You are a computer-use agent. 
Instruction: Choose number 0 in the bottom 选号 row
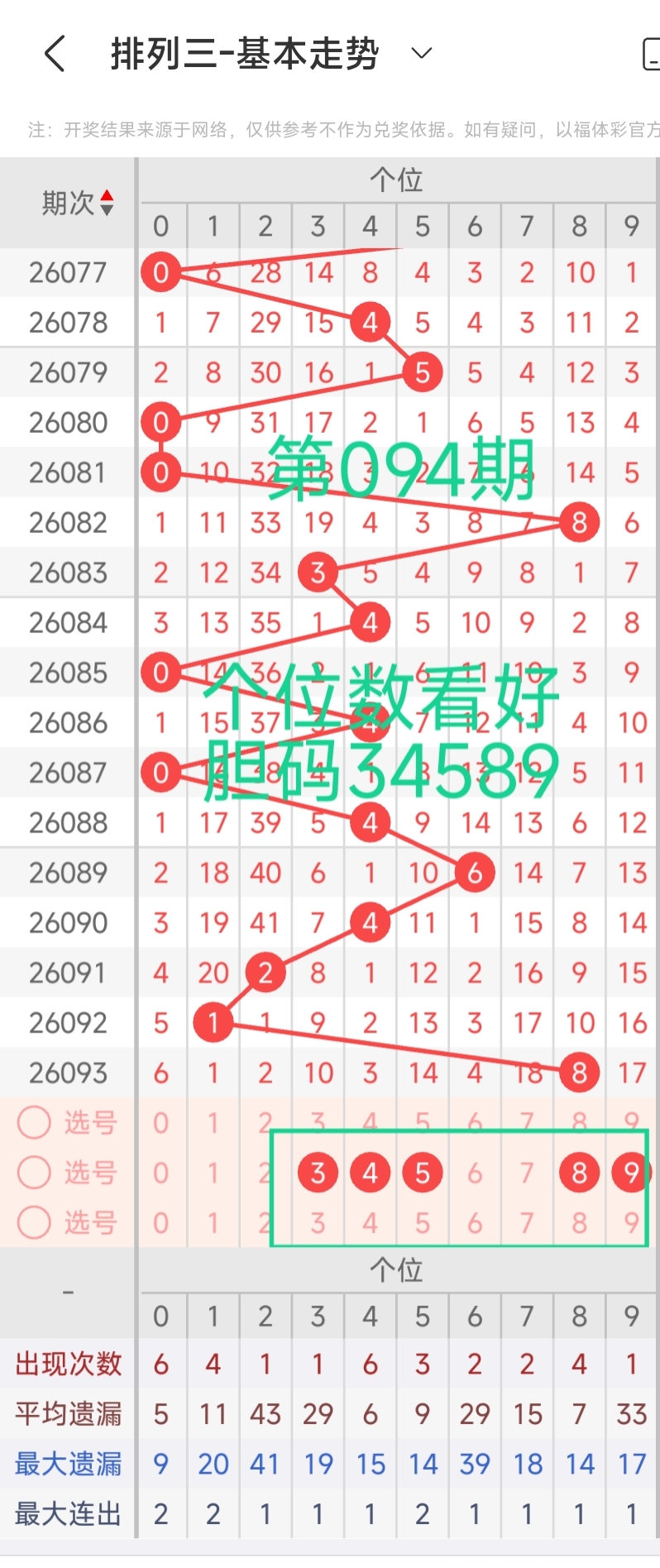tap(161, 1223)
